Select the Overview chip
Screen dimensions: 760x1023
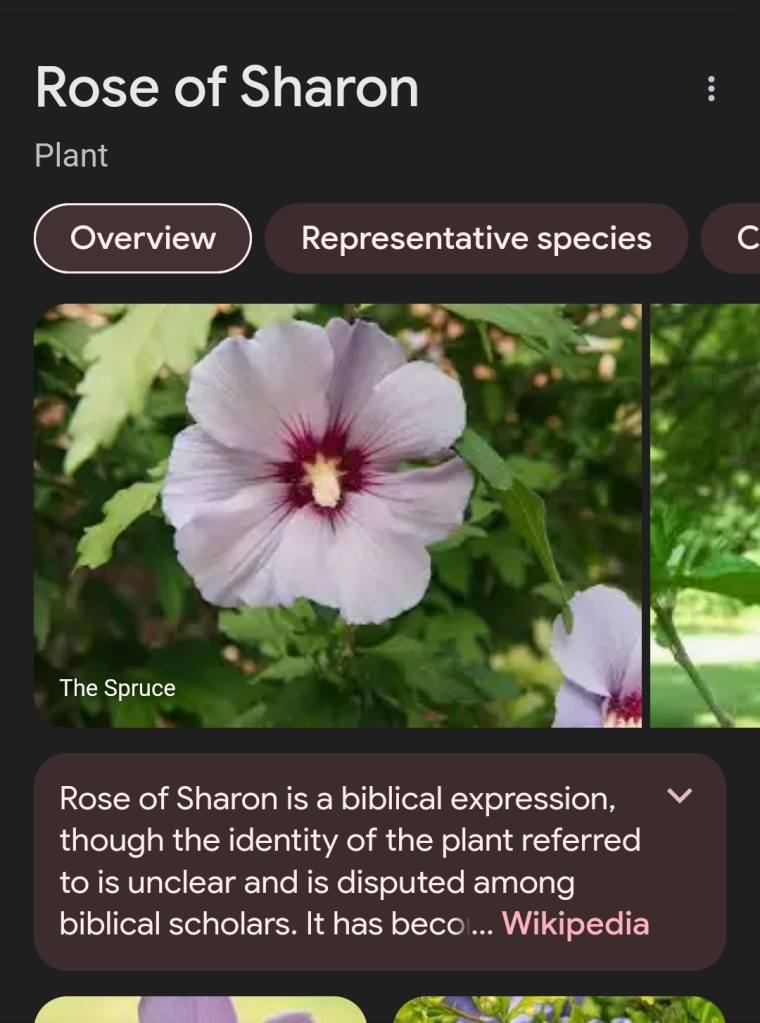[142, 238]
